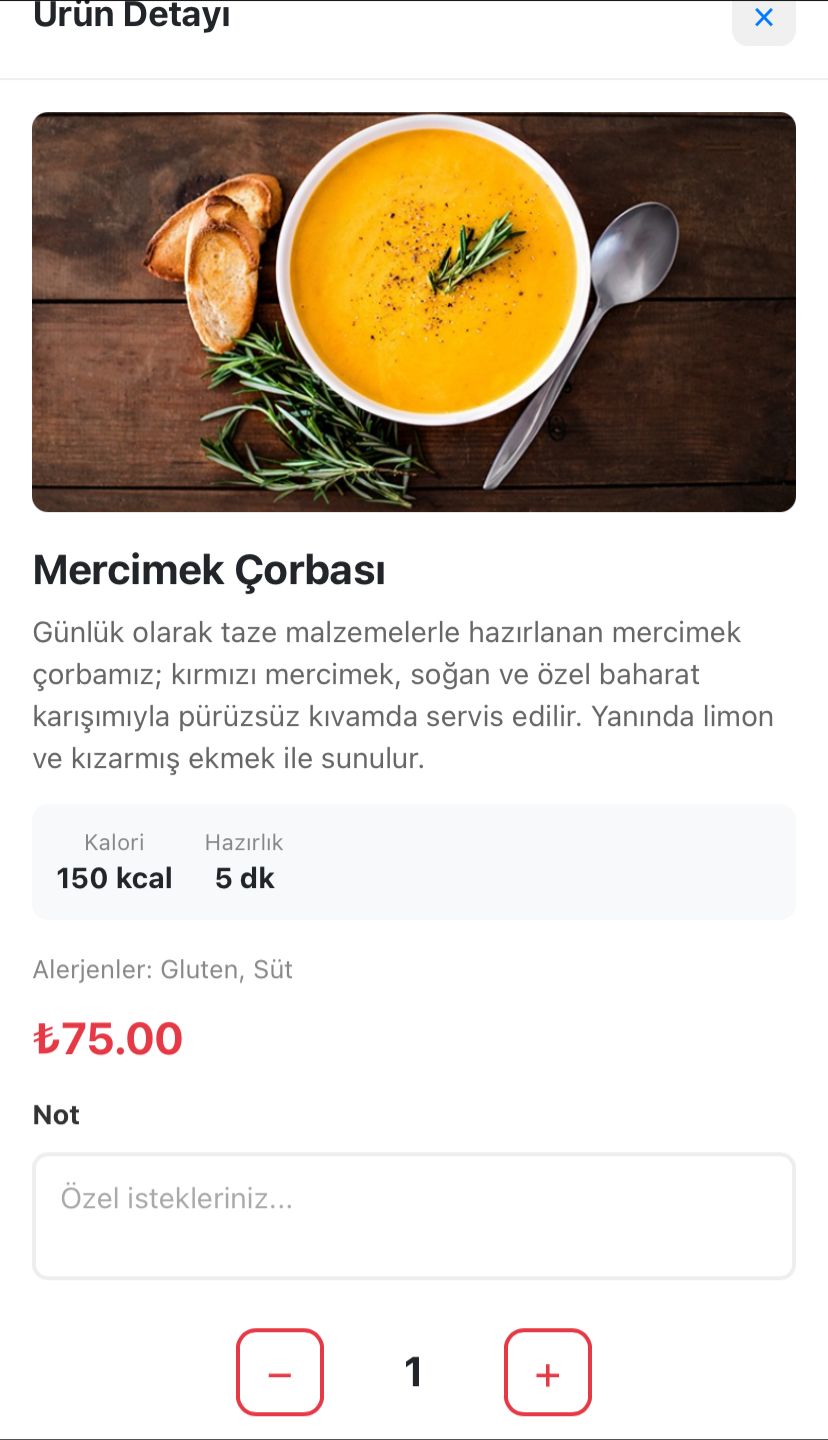Click inside the note text area border
Viewport: 828px width, 1440px height.
pos(414,1215)
